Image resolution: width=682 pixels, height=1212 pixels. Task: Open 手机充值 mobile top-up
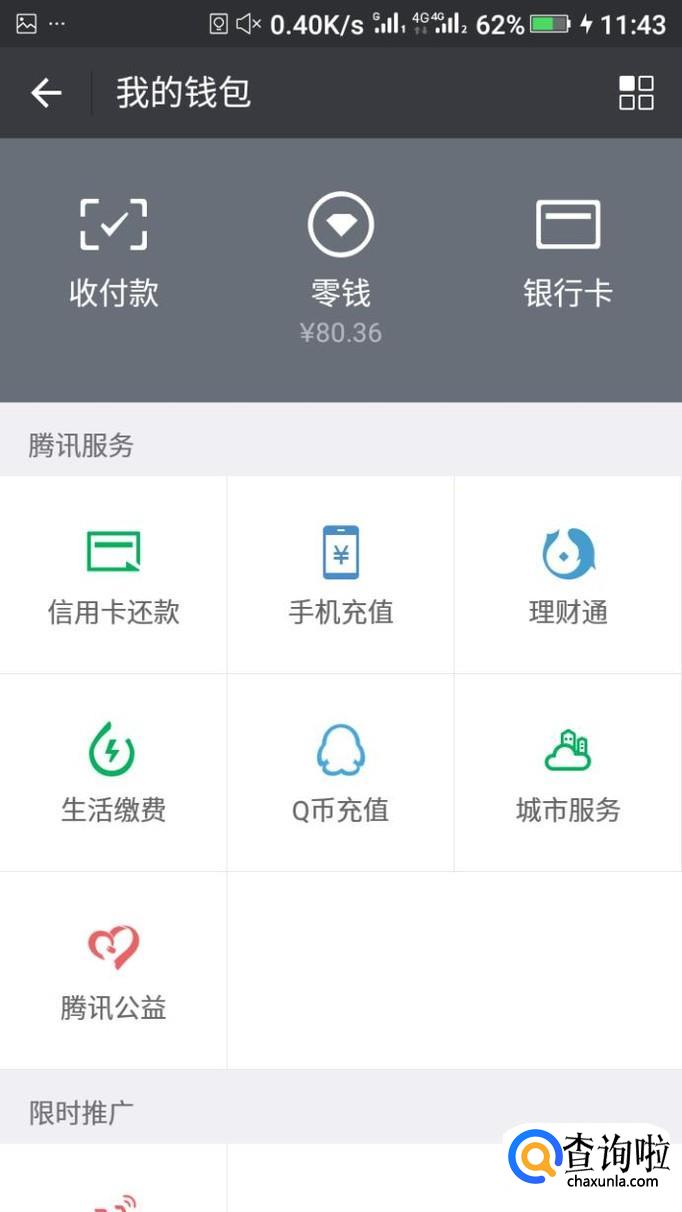pyautogui.click(x=341, y=575)
